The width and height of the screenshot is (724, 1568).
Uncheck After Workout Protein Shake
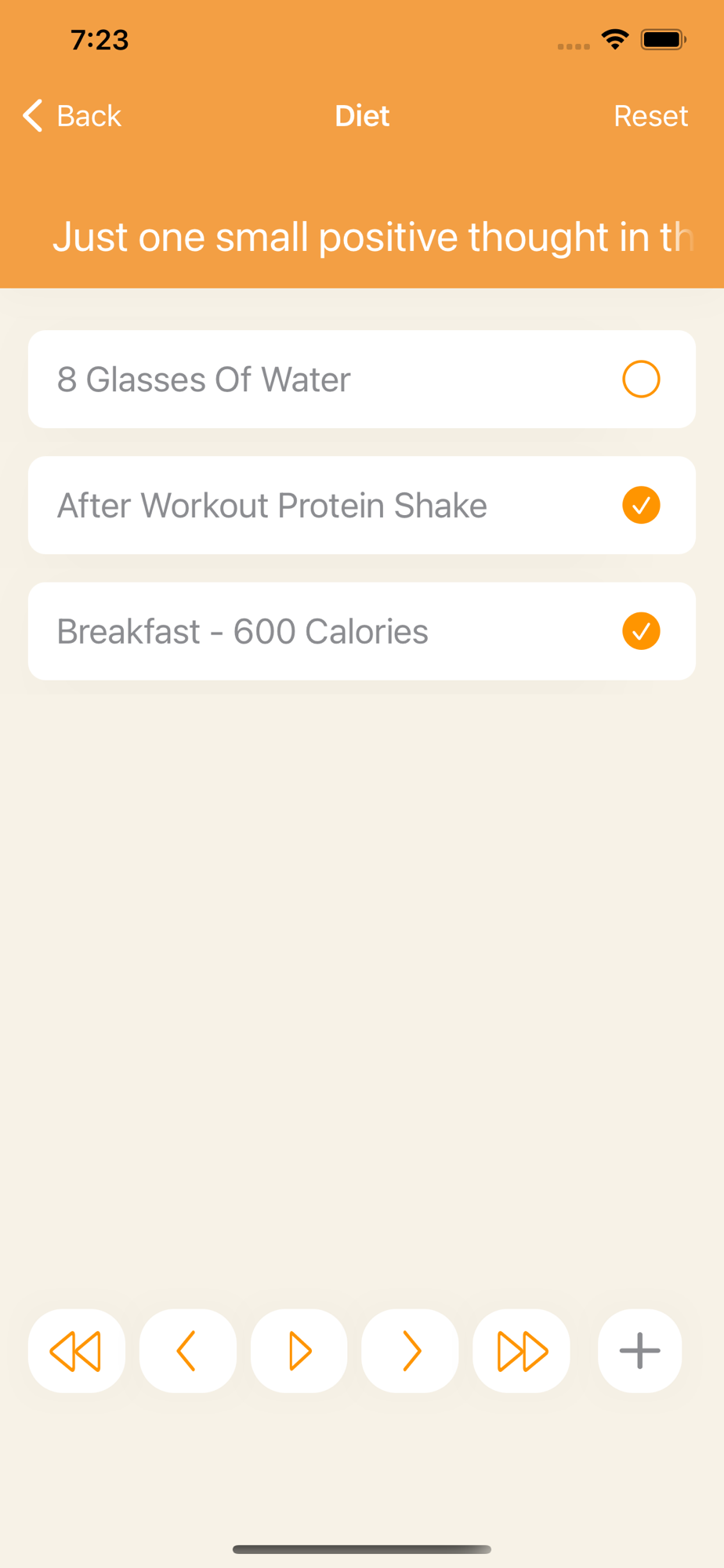click(x=640, y=506)
